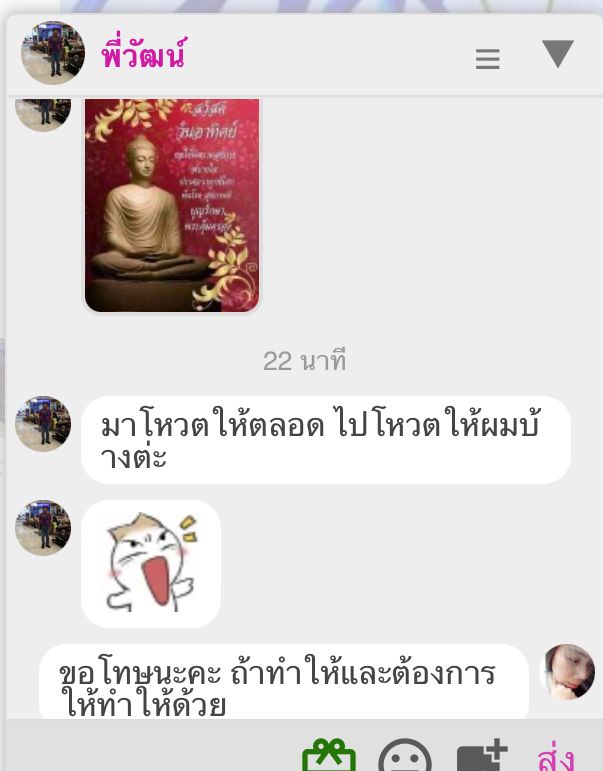Screen dimensions: 603x771
Task: Collapse chat with the down triangle
Action: tap(557, 54)
